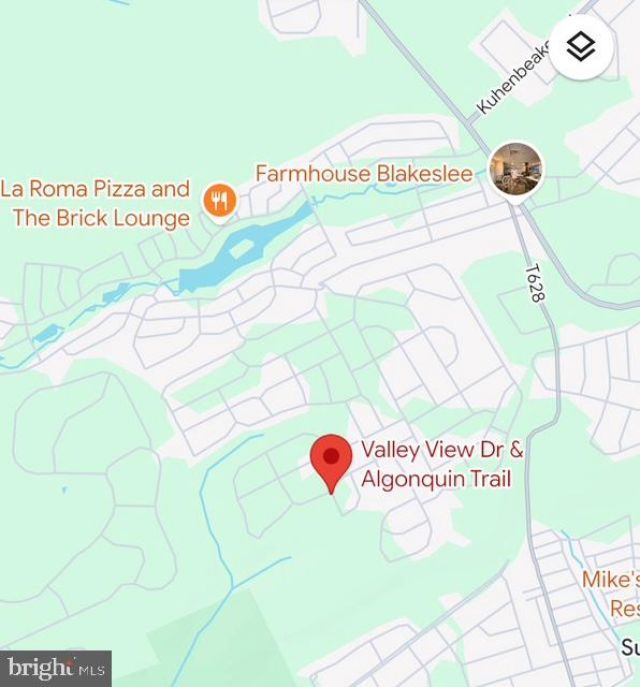Select the red pin at Valley View Dr

tap(331, 461)
